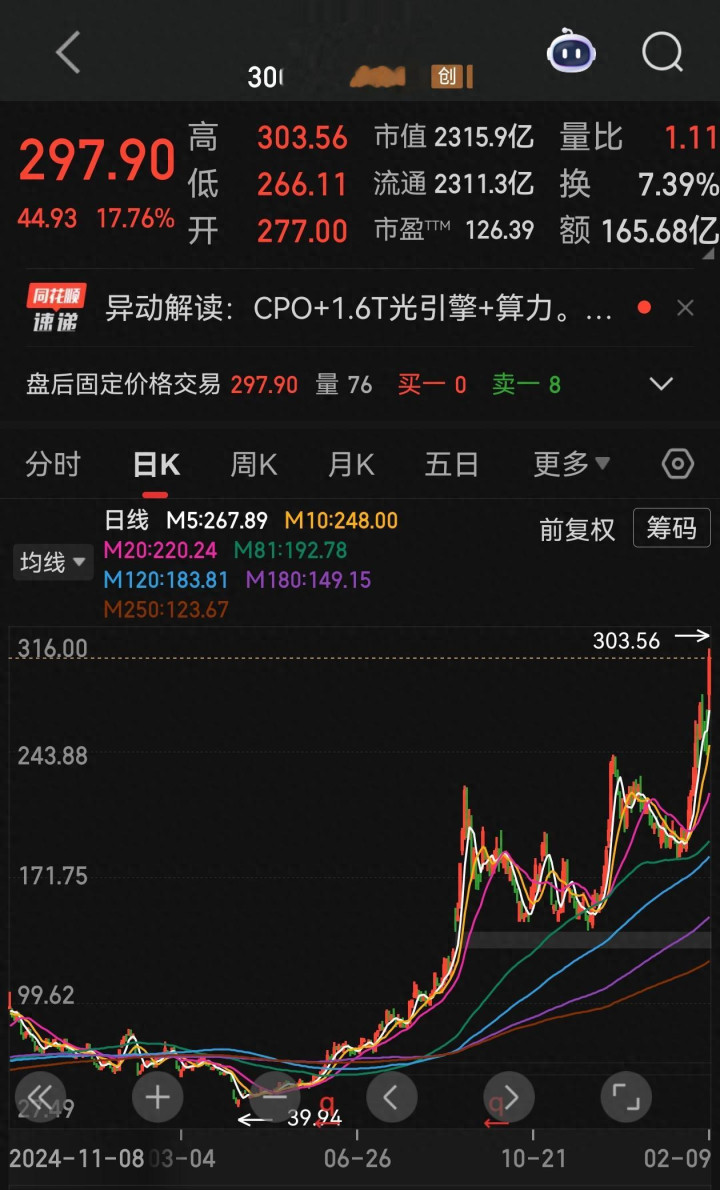Show the 月K chart
Image resolution: width=720 pixels, height=1190 pixels.
351,465
